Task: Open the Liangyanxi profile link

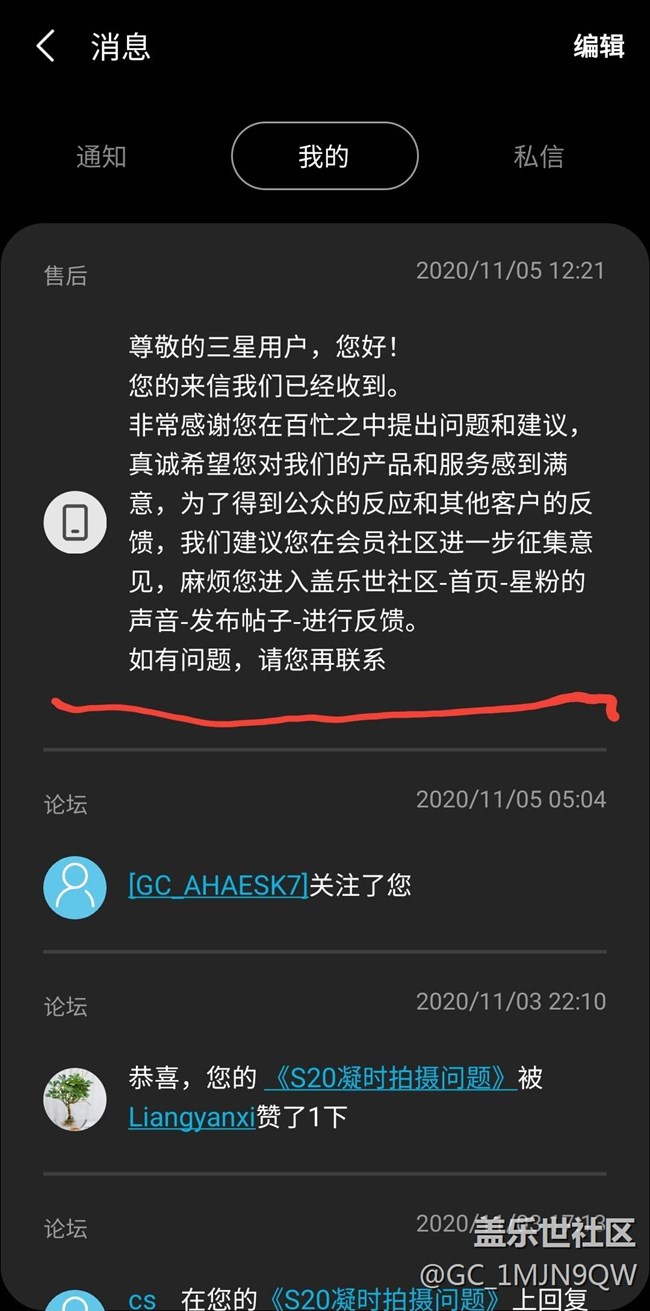Action: 191,1116
